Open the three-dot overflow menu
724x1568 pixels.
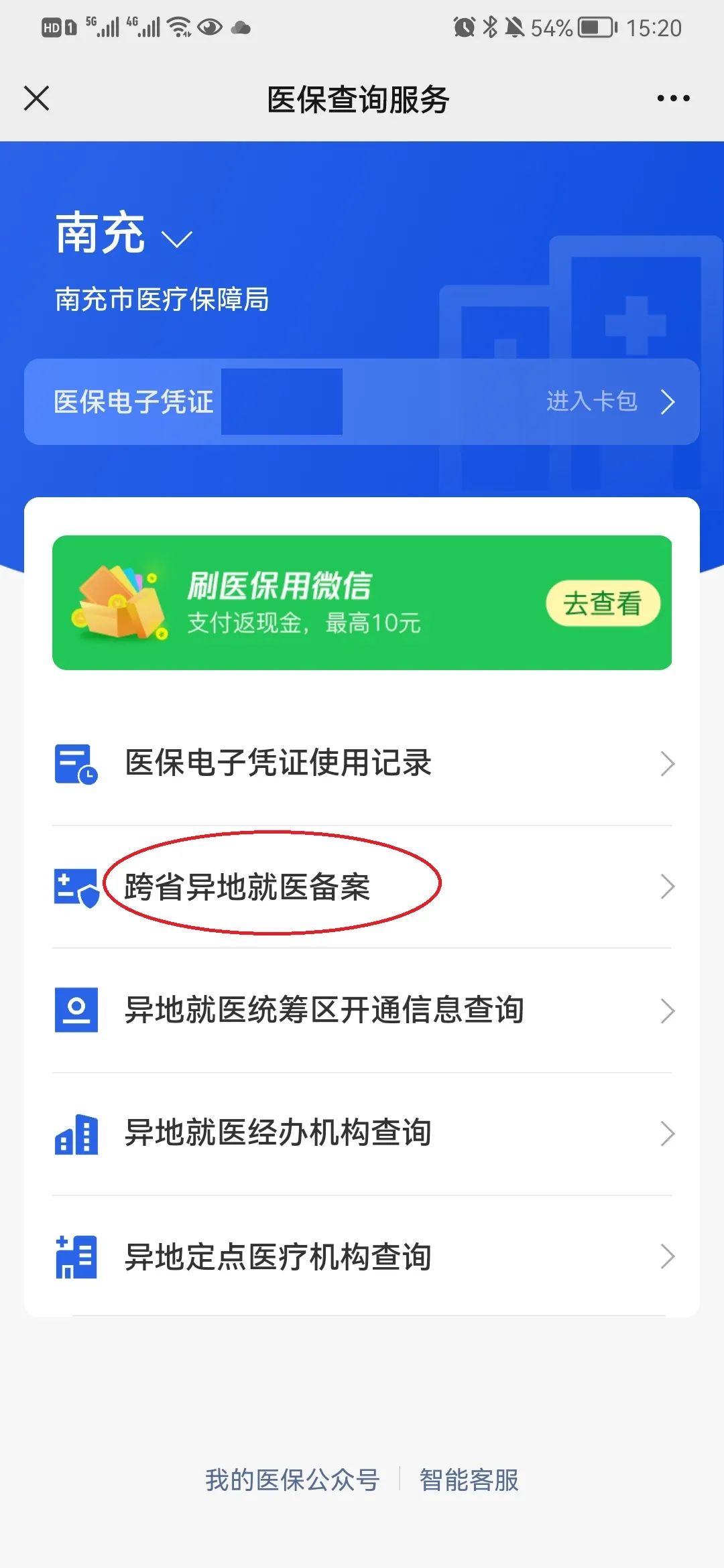click(672, 99)
